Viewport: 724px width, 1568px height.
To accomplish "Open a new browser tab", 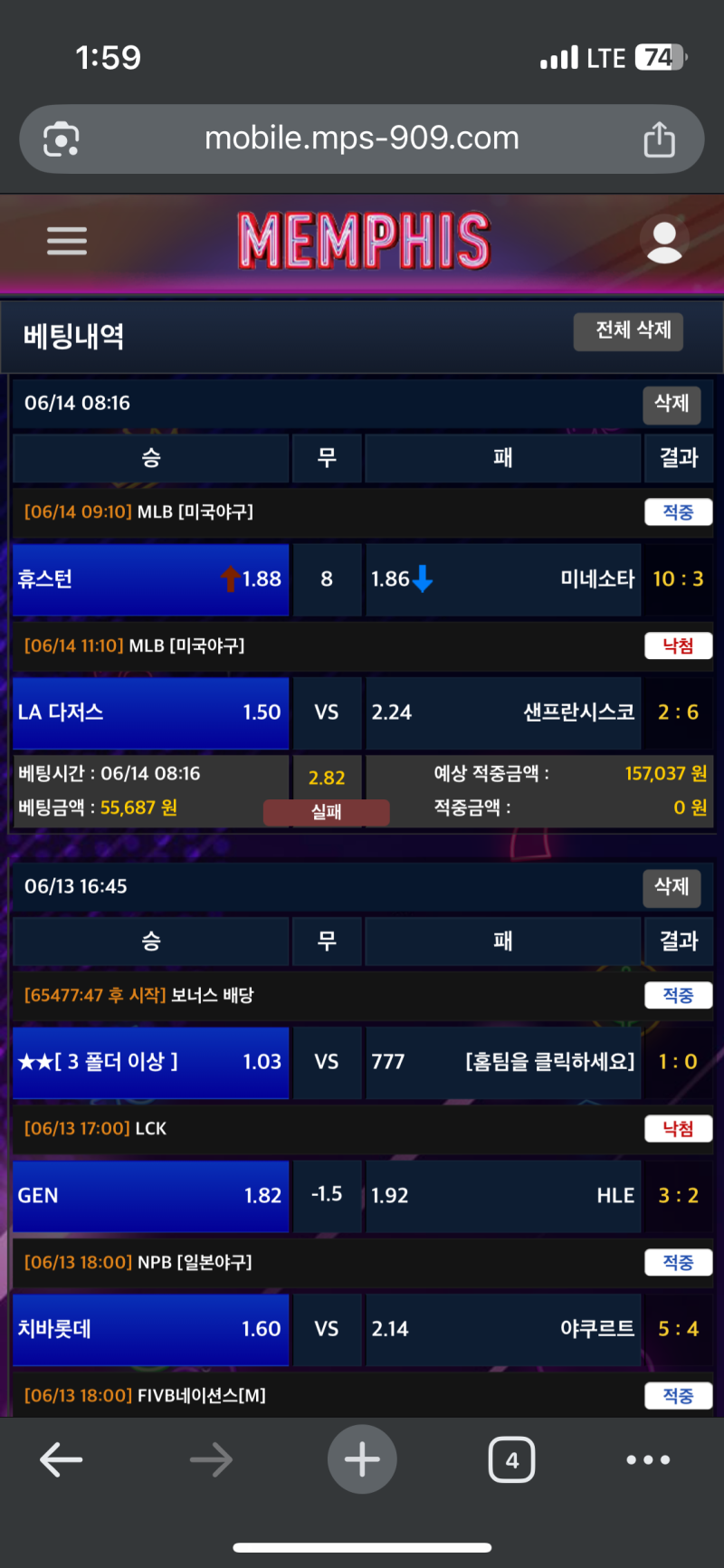I will coord(362,1459).
